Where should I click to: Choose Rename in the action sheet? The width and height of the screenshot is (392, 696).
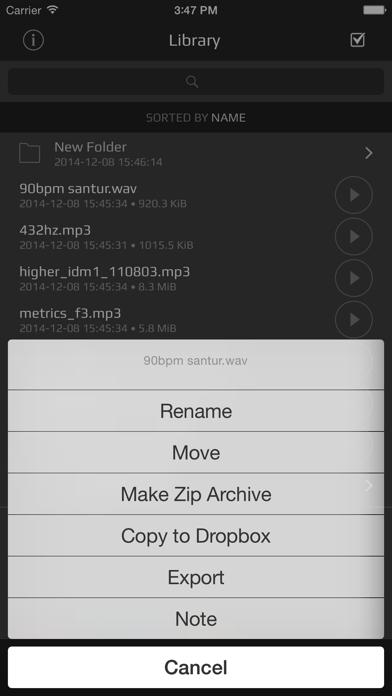[196, 411]
